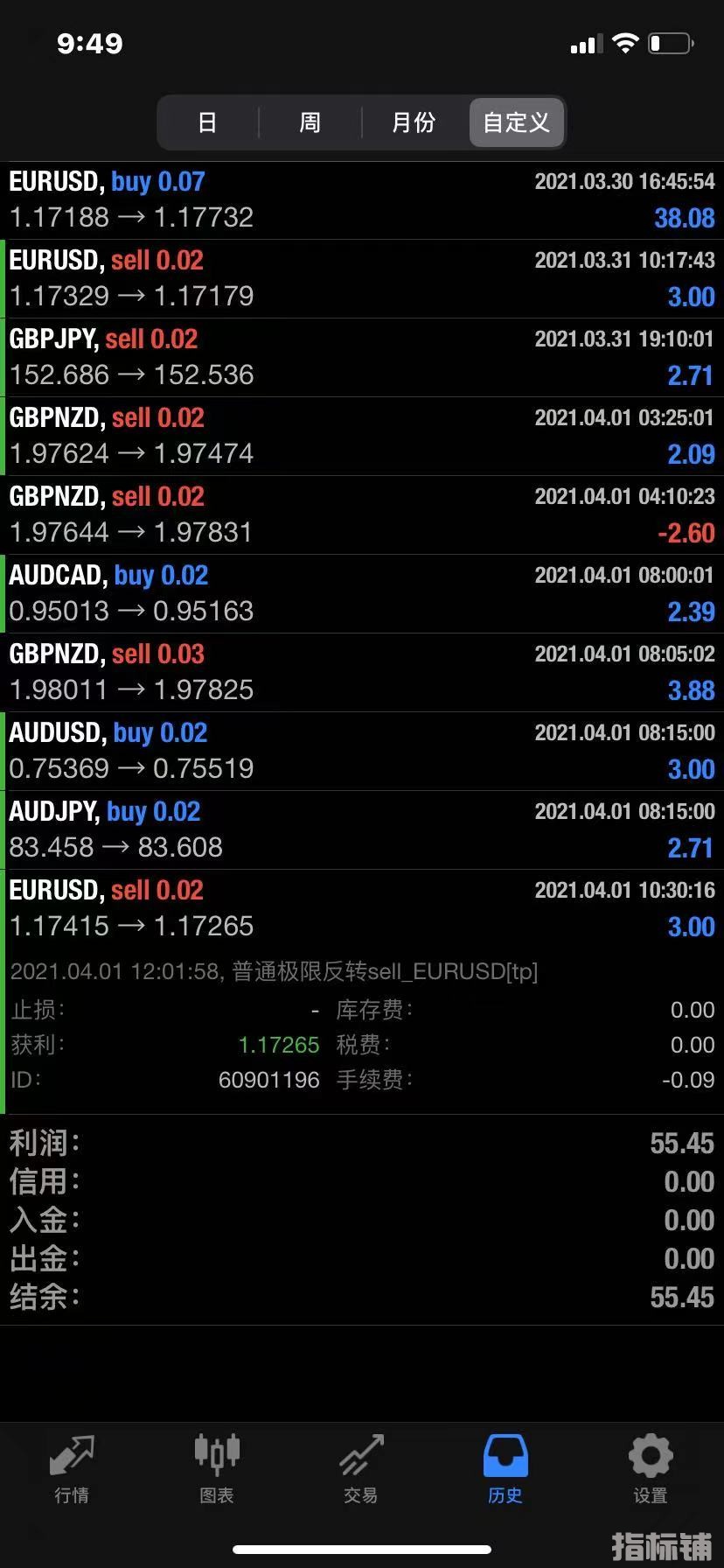Tap the 历史 history tab
Viewport: 724px width, 1568px height.
[505, 1470]
